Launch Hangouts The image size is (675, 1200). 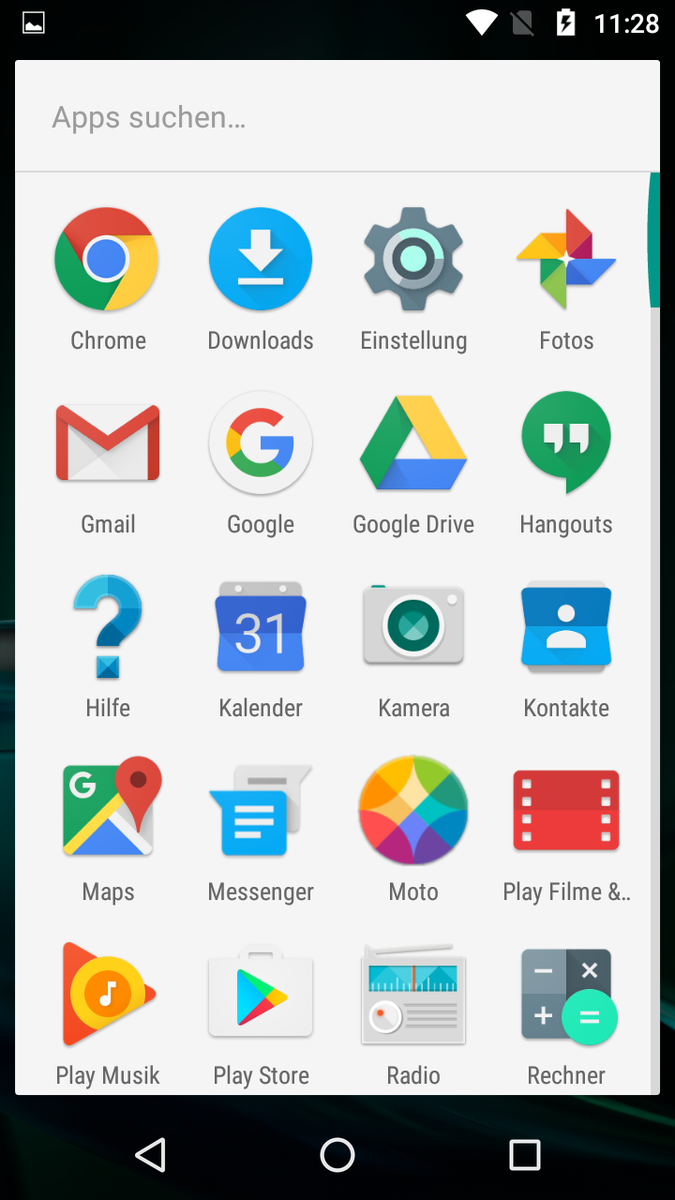click(566, 443)
